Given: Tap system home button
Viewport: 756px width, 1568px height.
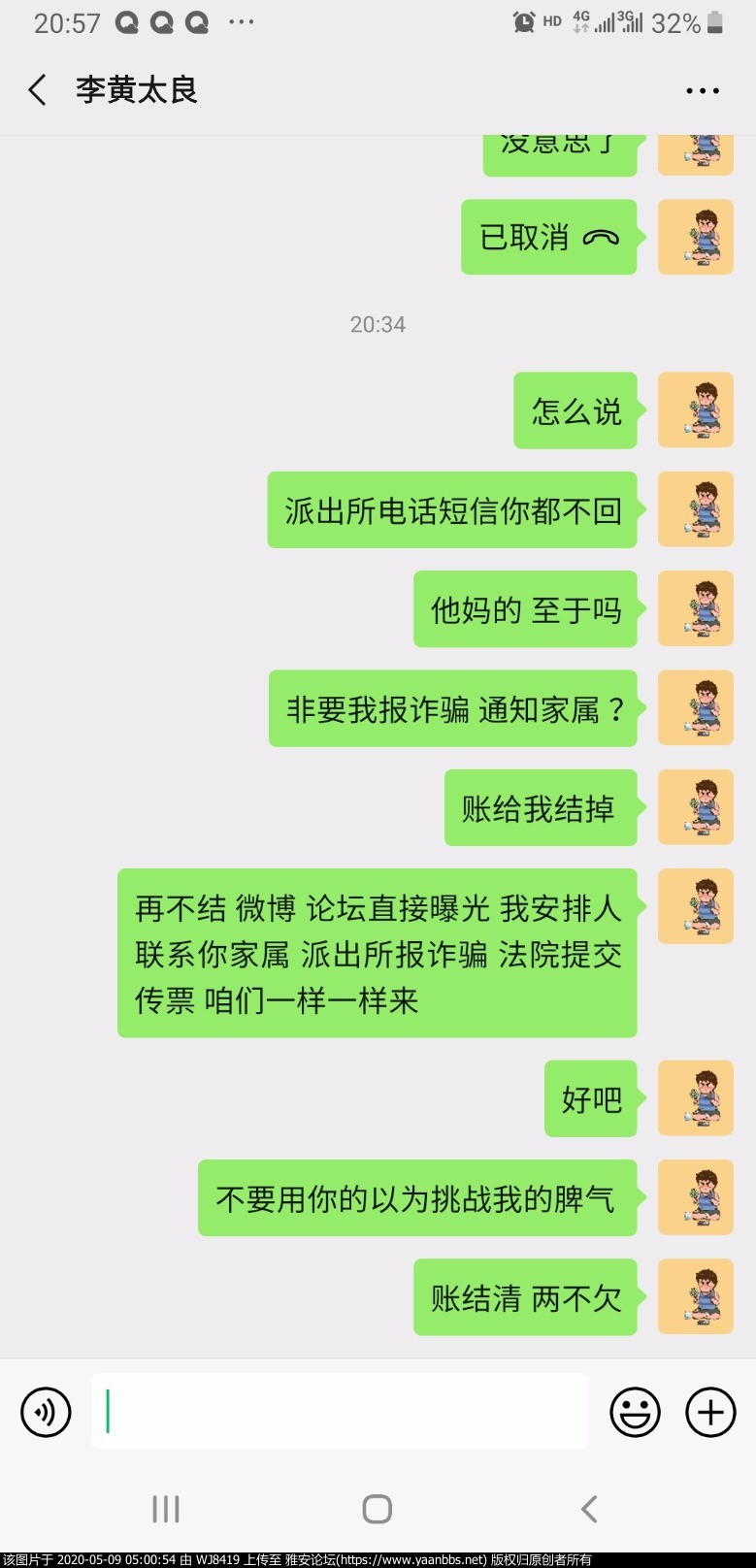Looking at the screenshot, I should click(377, 1509).
